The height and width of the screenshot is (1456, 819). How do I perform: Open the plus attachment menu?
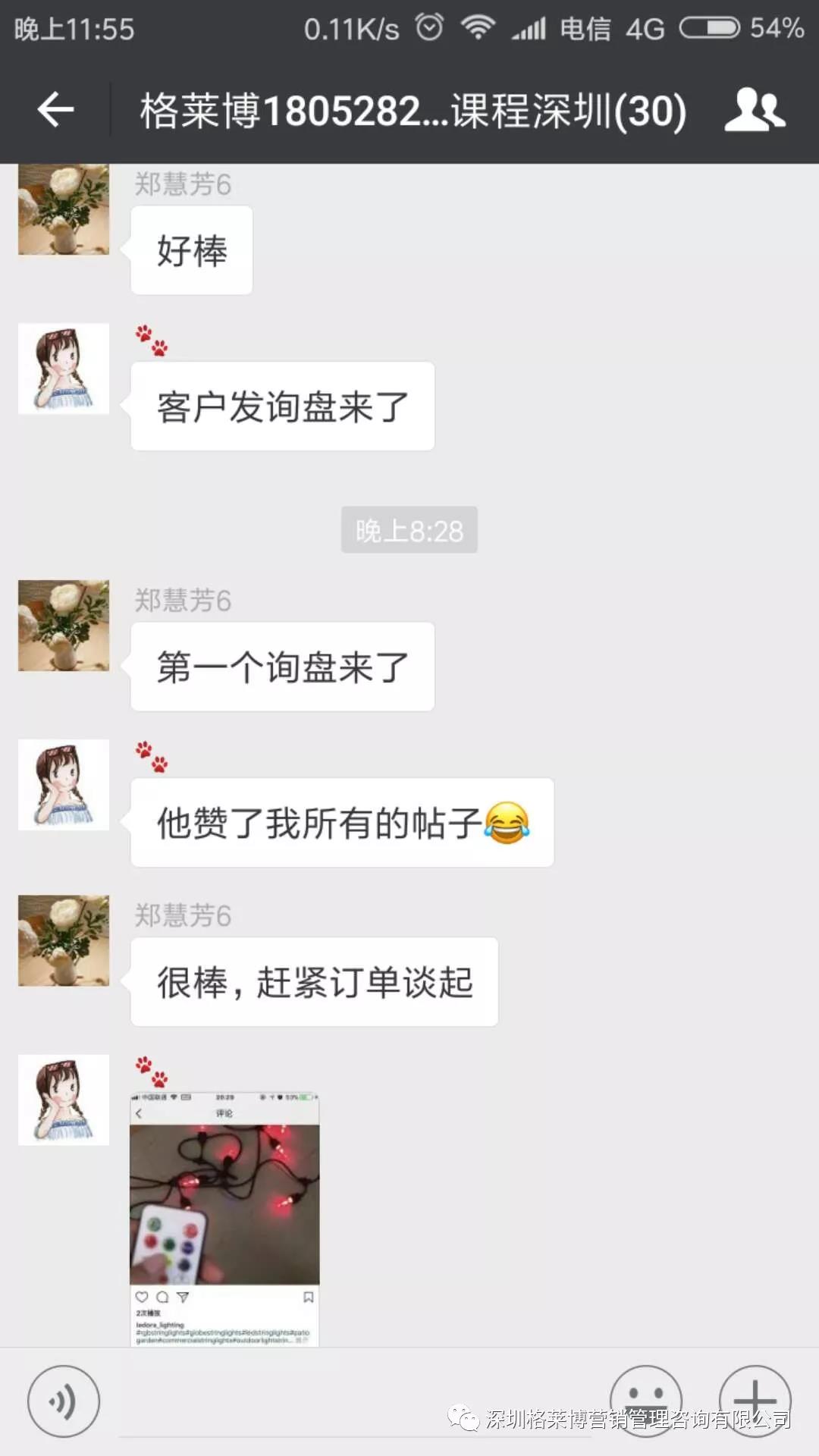coord(755,1400)
